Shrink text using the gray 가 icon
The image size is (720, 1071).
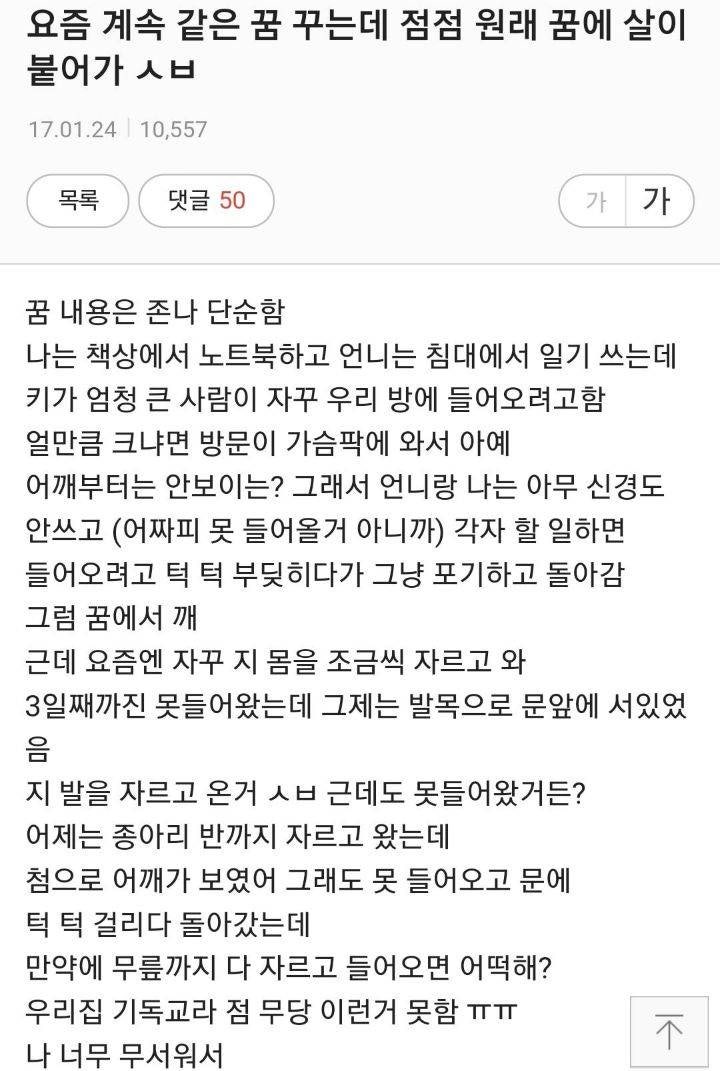coord(597,201)
